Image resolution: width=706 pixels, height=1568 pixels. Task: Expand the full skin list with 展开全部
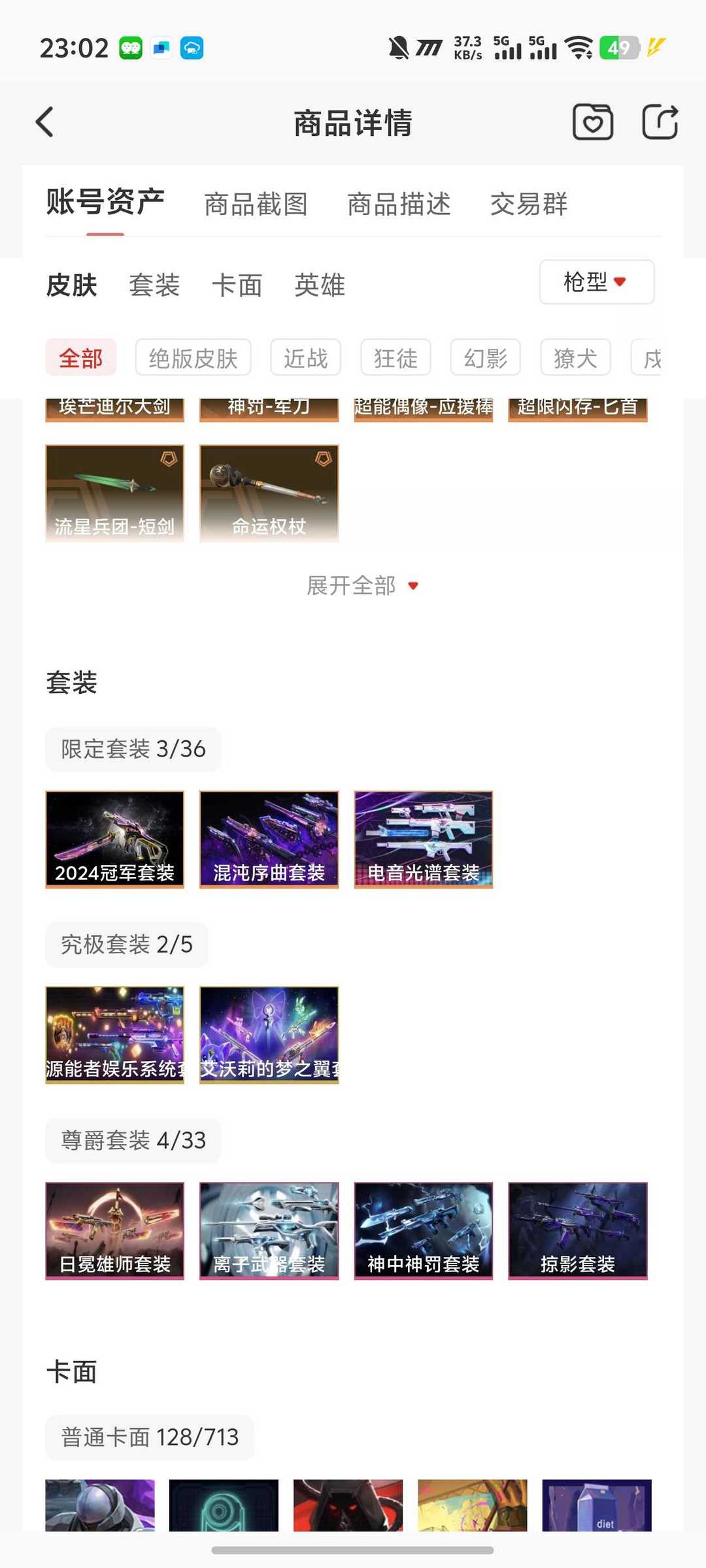(x=361, y=585)
